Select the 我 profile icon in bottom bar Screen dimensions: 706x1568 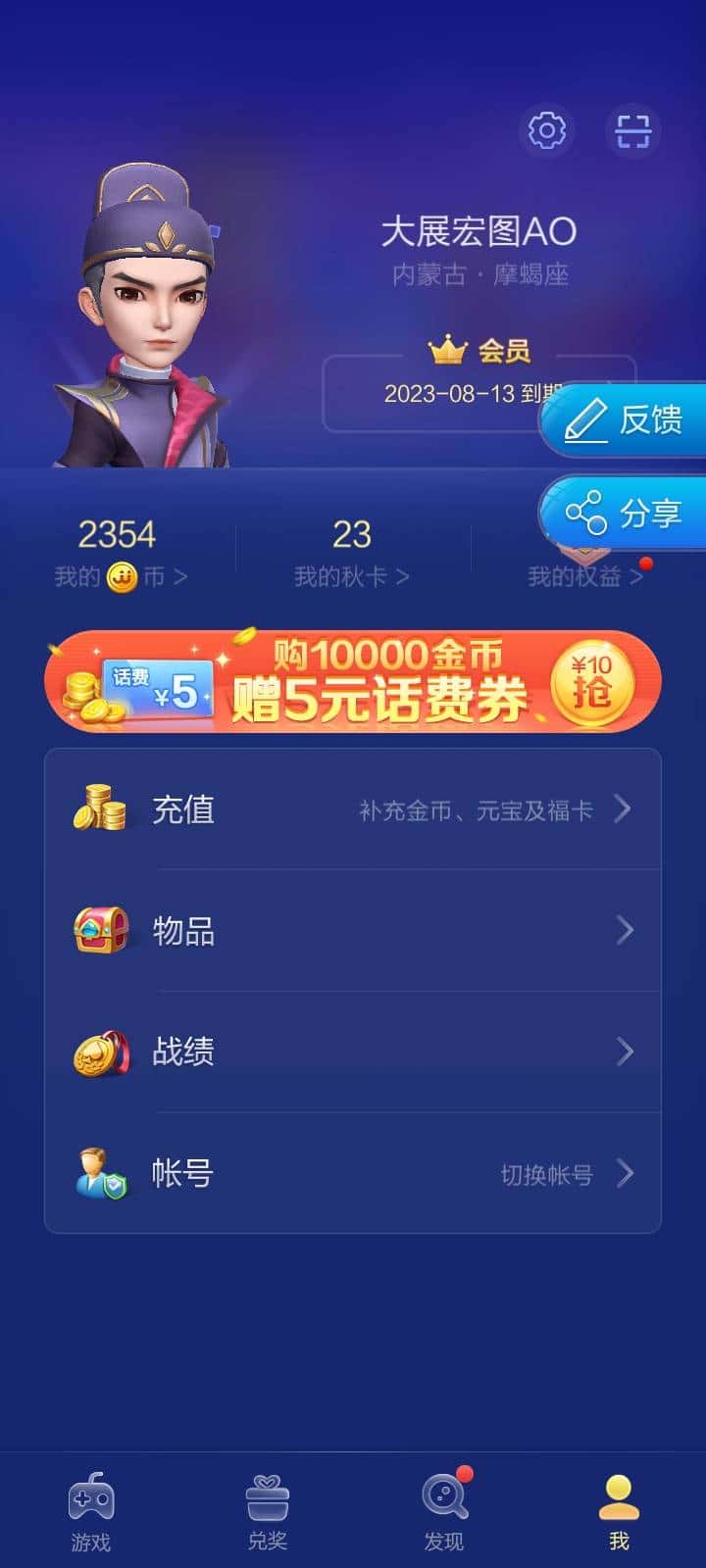(x=618, y=1494)
